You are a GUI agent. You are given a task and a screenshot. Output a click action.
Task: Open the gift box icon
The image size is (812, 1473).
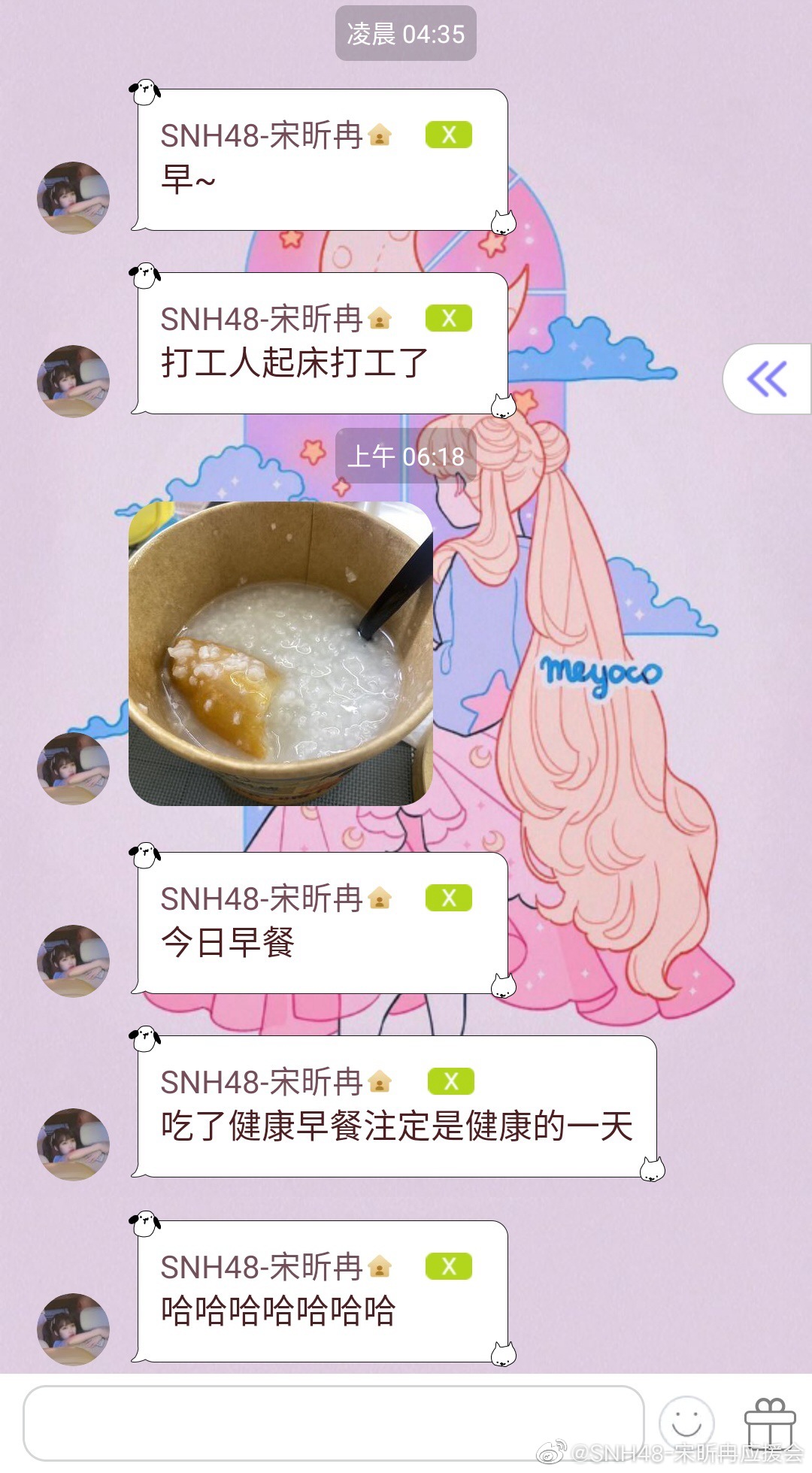(769, 1423)
